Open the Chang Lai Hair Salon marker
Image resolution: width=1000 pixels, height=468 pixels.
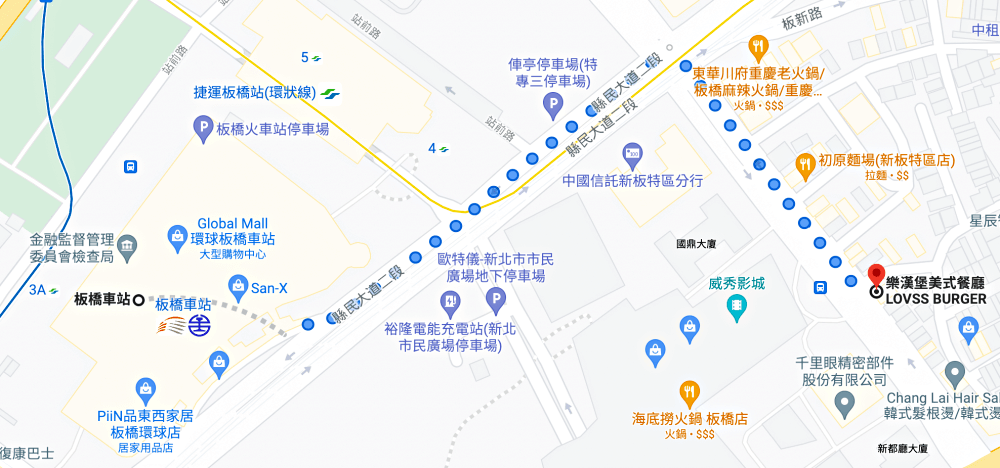point(956,372)
